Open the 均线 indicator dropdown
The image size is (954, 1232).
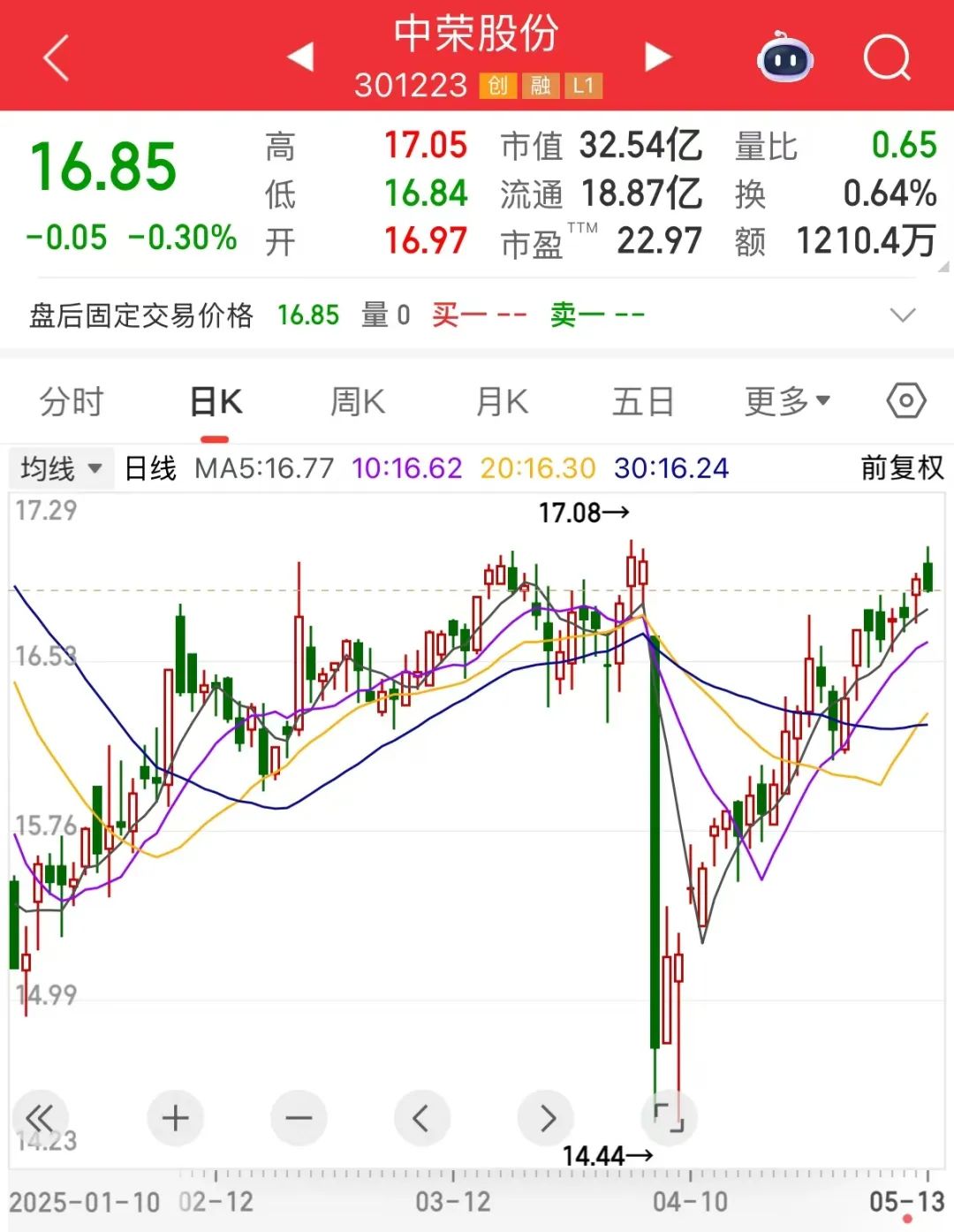(61, 468)
